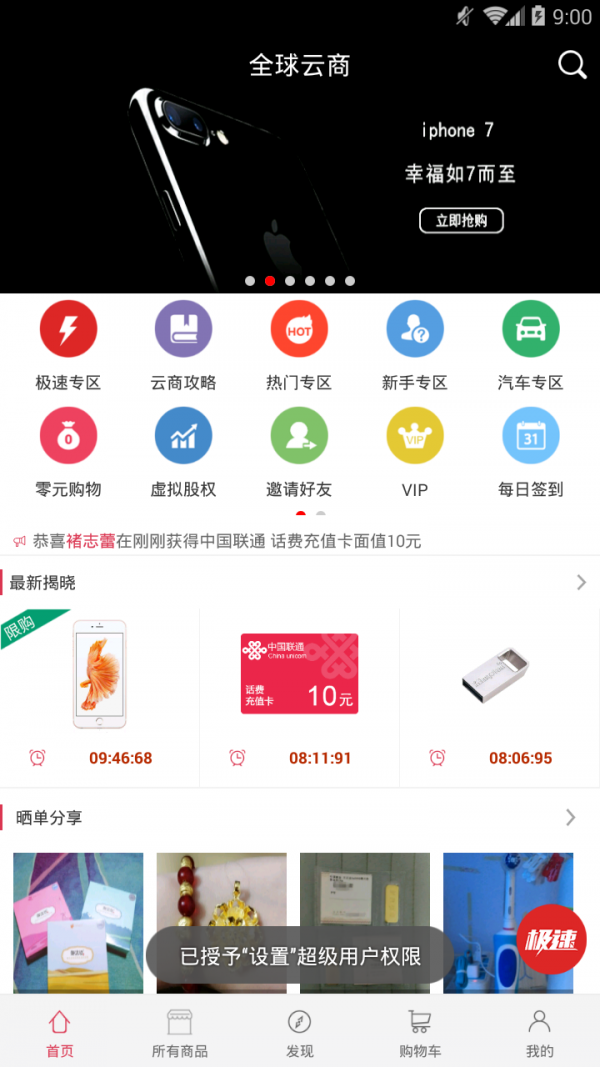Screen dimensions: 600x1067
Task: Tap the 立即抢购 button on the banner
Action: 461,220
